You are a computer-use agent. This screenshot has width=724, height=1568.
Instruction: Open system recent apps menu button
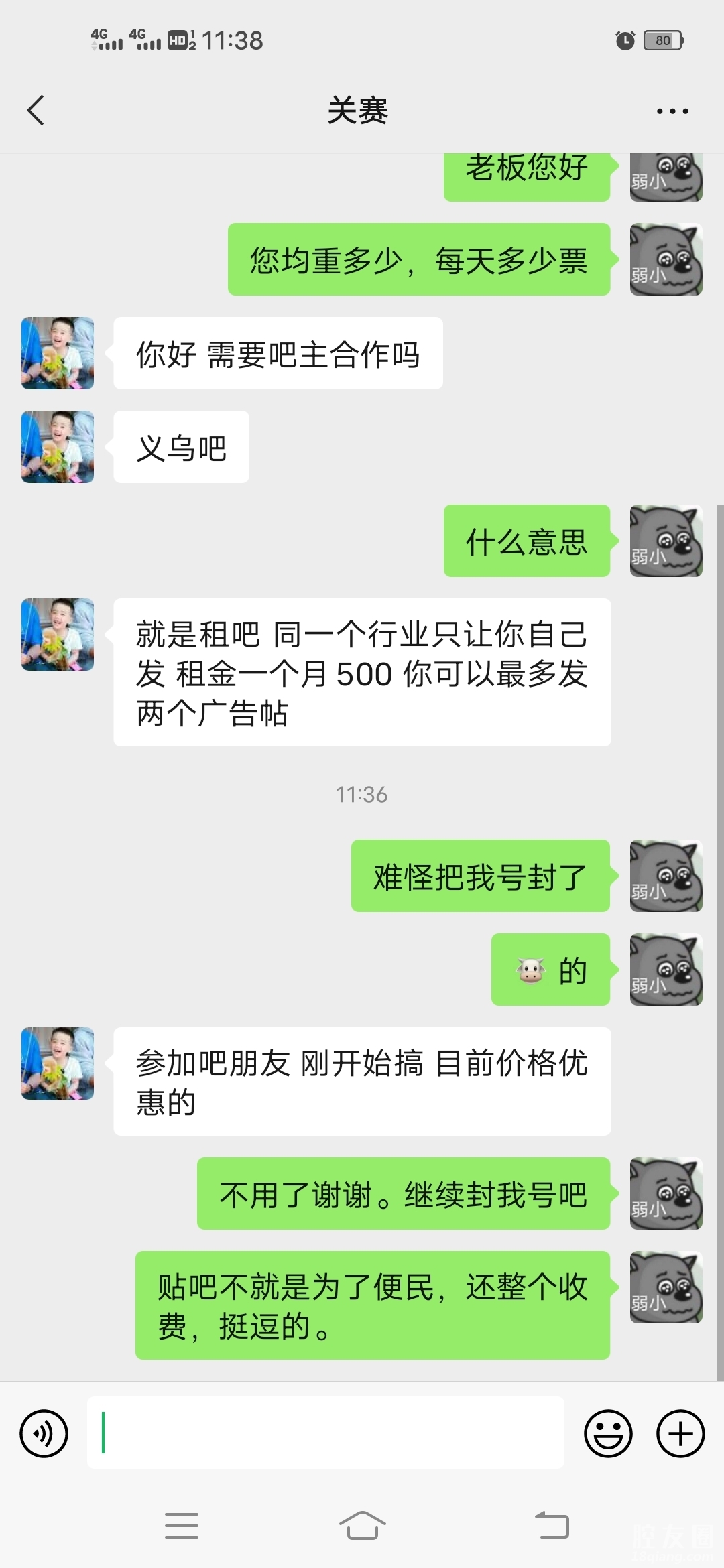pyautogui.click(x=182, y=1526)
